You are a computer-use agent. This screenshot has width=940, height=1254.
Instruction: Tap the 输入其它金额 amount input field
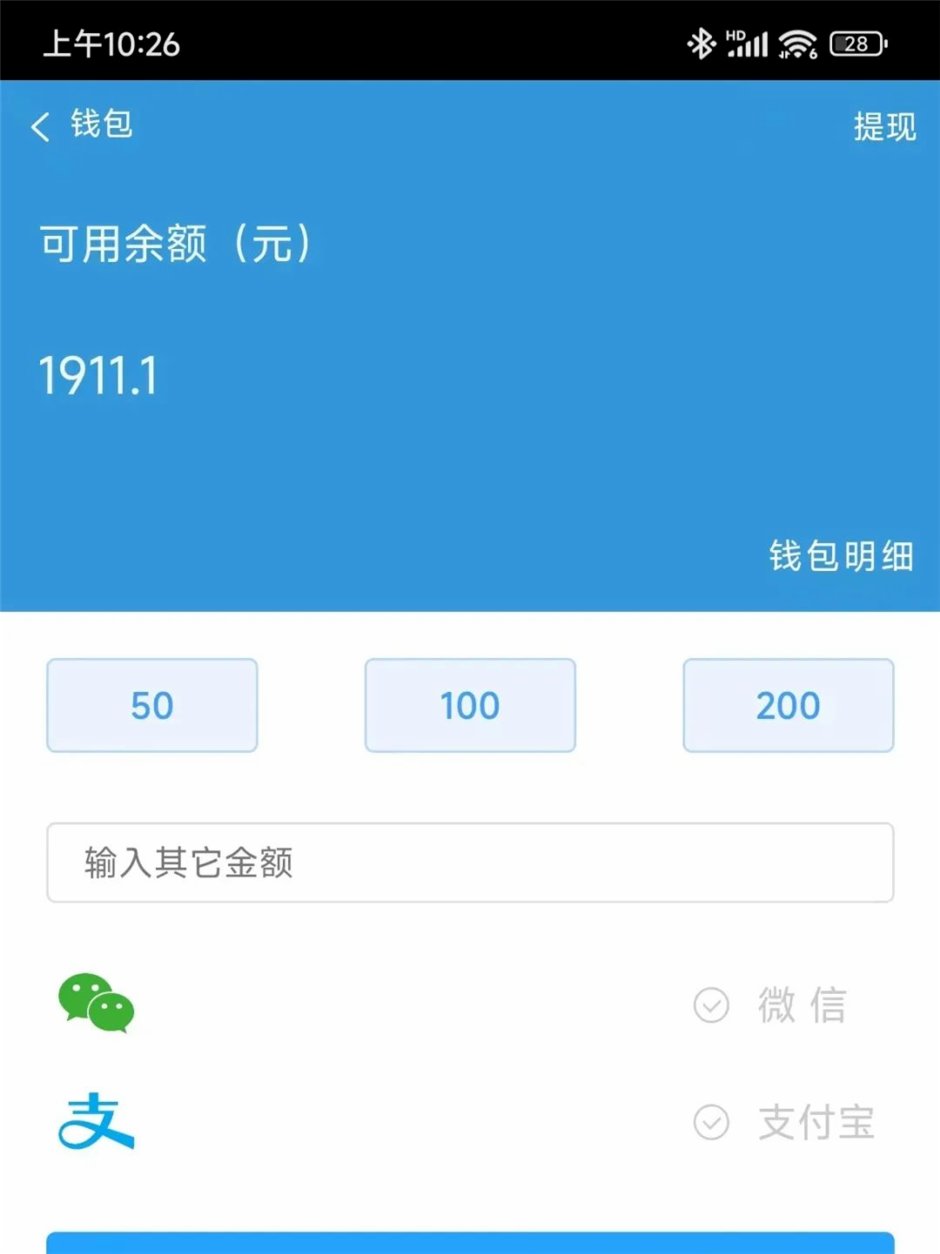click(x=470, y=862)
